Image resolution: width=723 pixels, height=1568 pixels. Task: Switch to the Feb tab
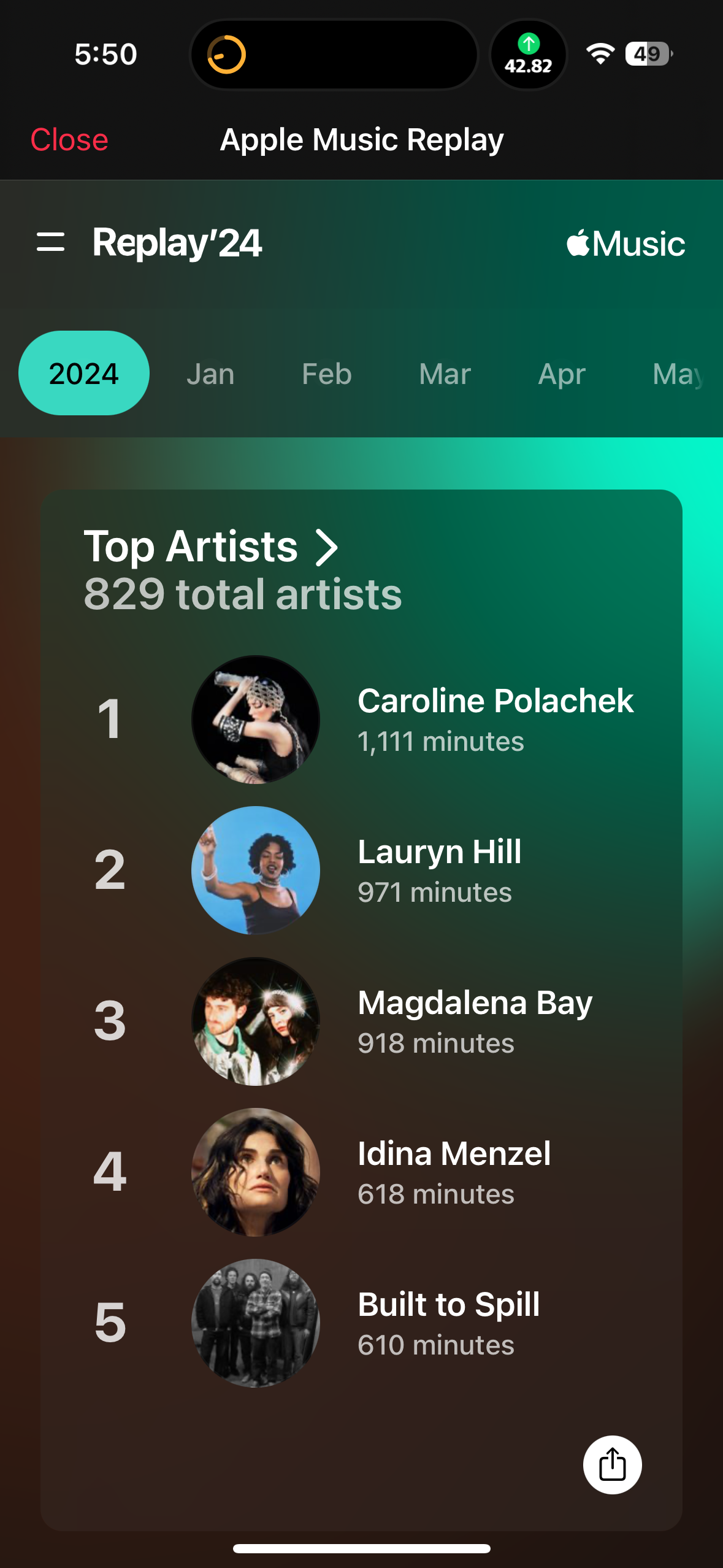pos(327,374)
